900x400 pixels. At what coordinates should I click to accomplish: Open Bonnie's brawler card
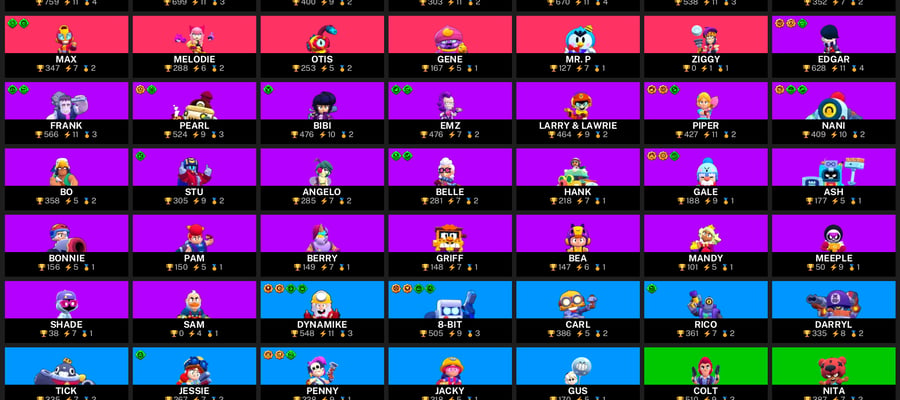click(x=67, y=246)
